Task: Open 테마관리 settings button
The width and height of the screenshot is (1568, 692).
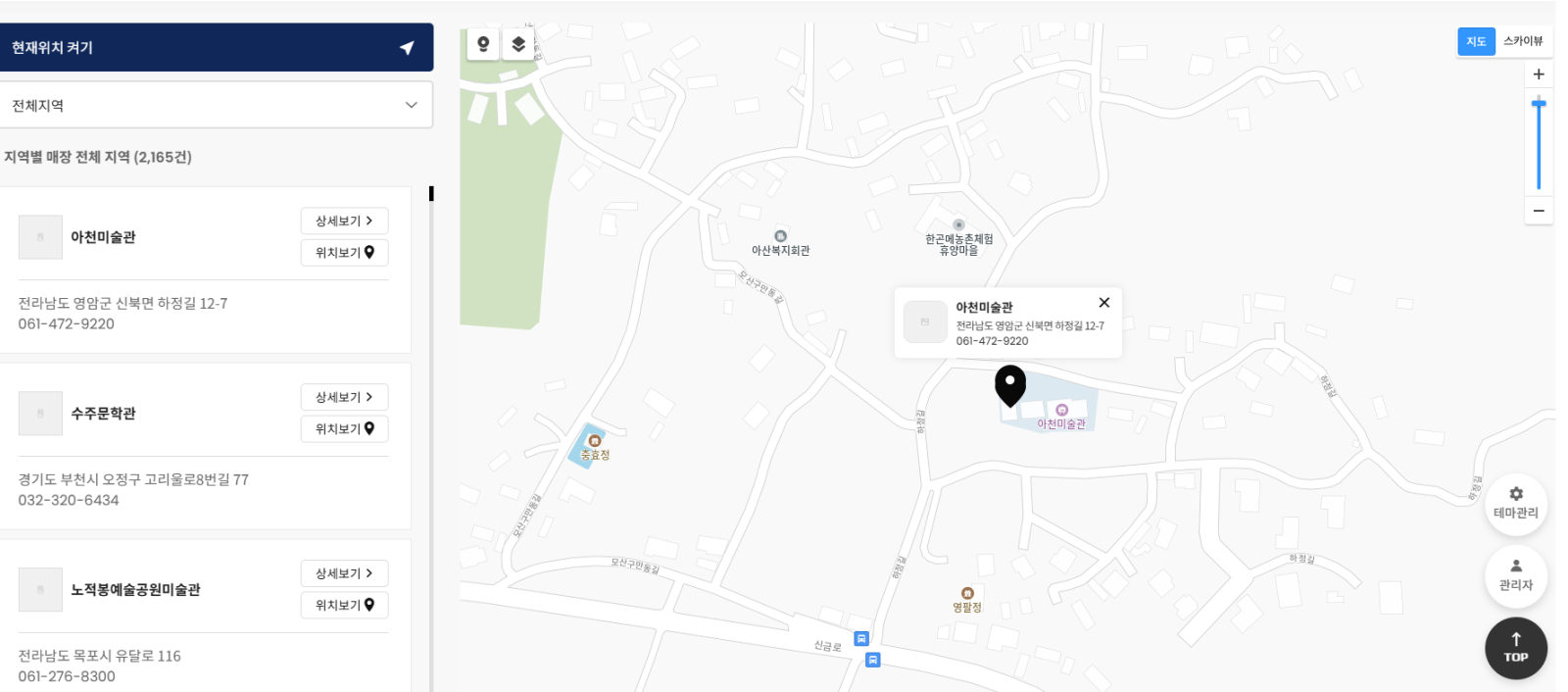Action: tap(1516, 504)
